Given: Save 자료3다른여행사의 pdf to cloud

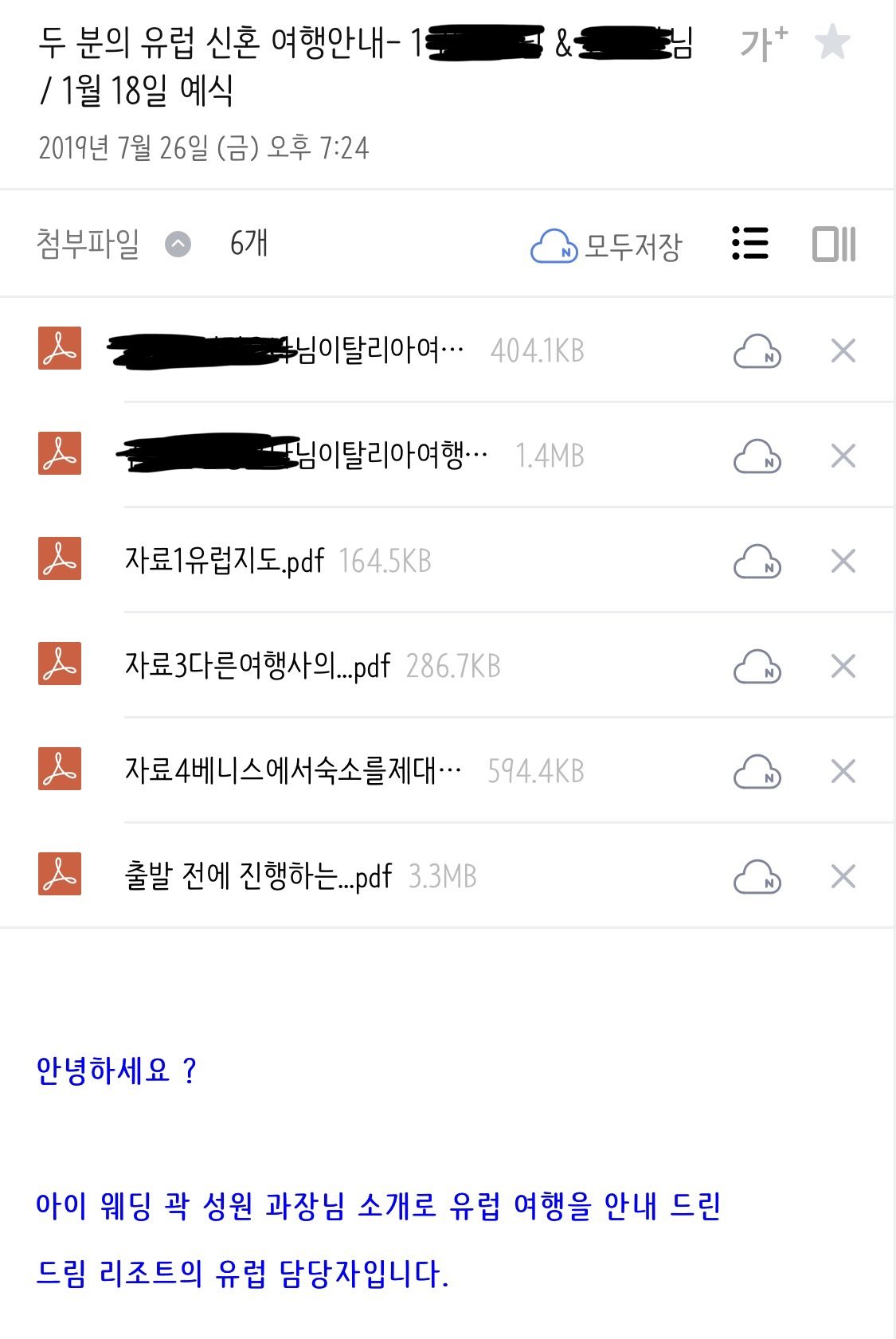Looking at the screenshot, I should pyautogui.click(x=757, y=666).
